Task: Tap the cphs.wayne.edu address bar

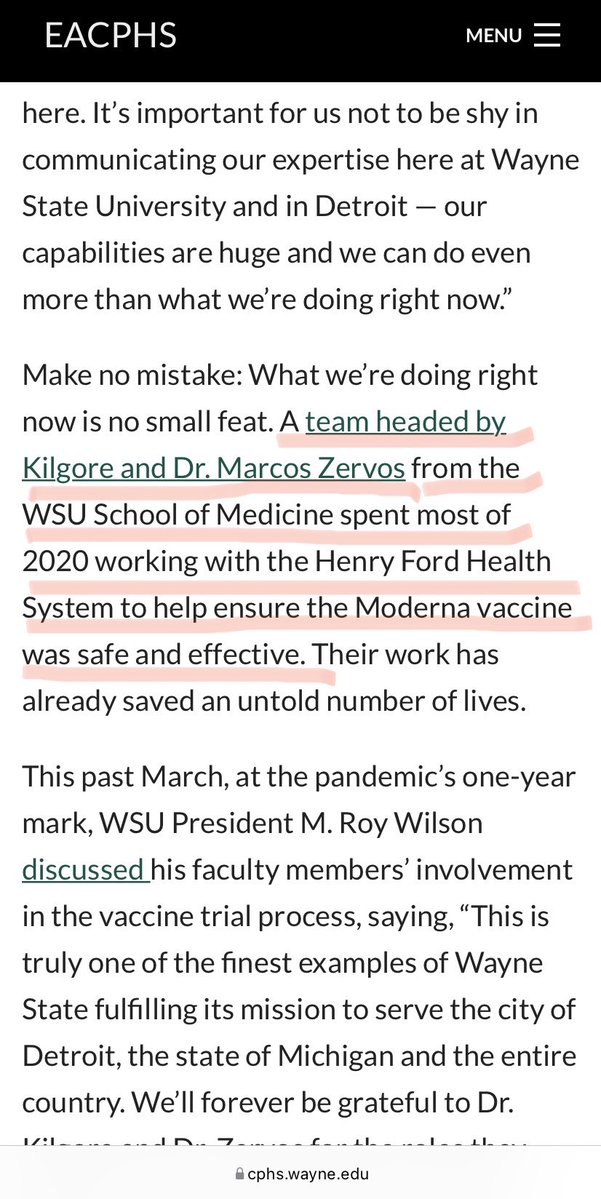Action: pyautogui.click(x=300, y=1173)
